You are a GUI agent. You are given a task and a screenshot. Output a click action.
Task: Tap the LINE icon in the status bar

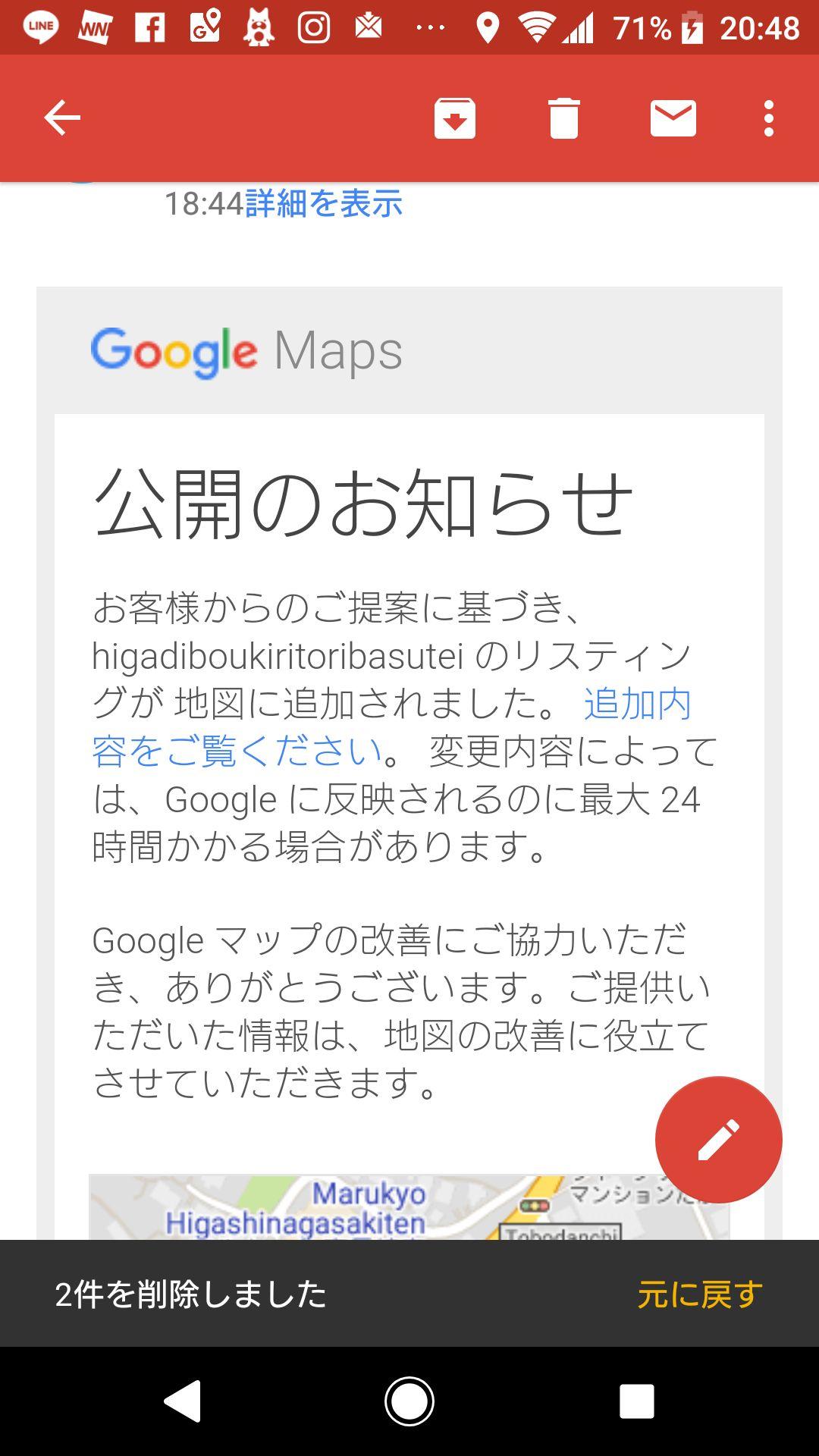pyautogui.click(x=42, y=25)
